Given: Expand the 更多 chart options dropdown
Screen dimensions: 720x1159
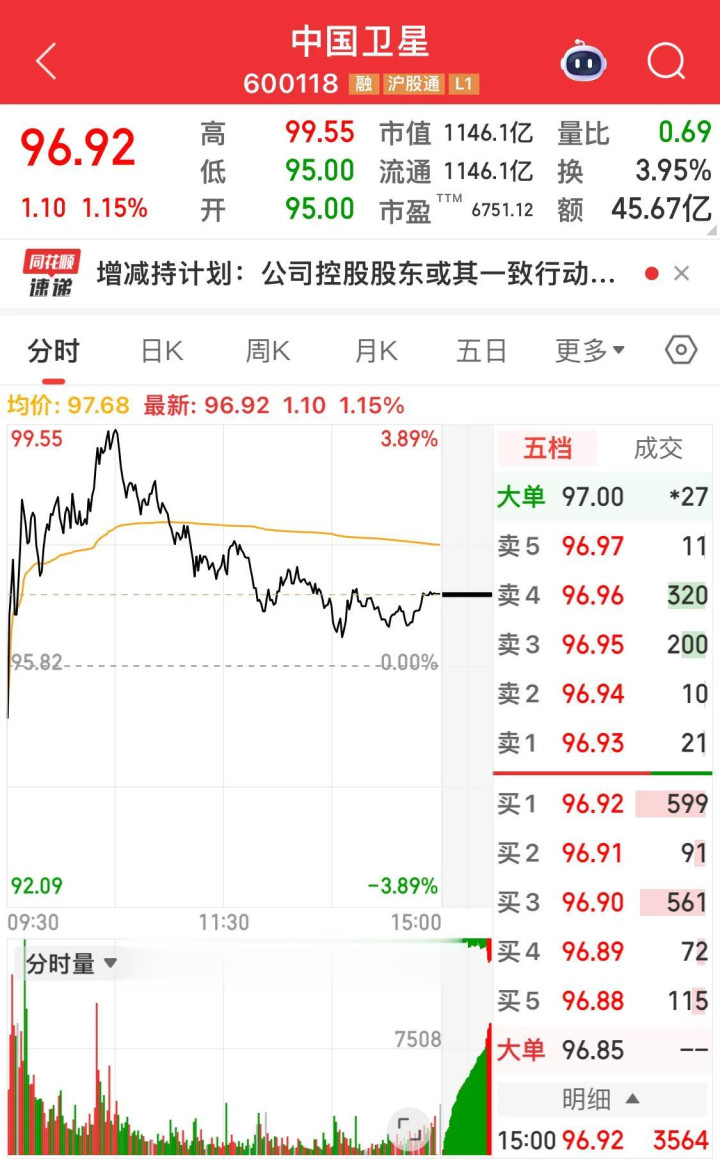Looking at the screenshot, I should click(x=589, y=350).
